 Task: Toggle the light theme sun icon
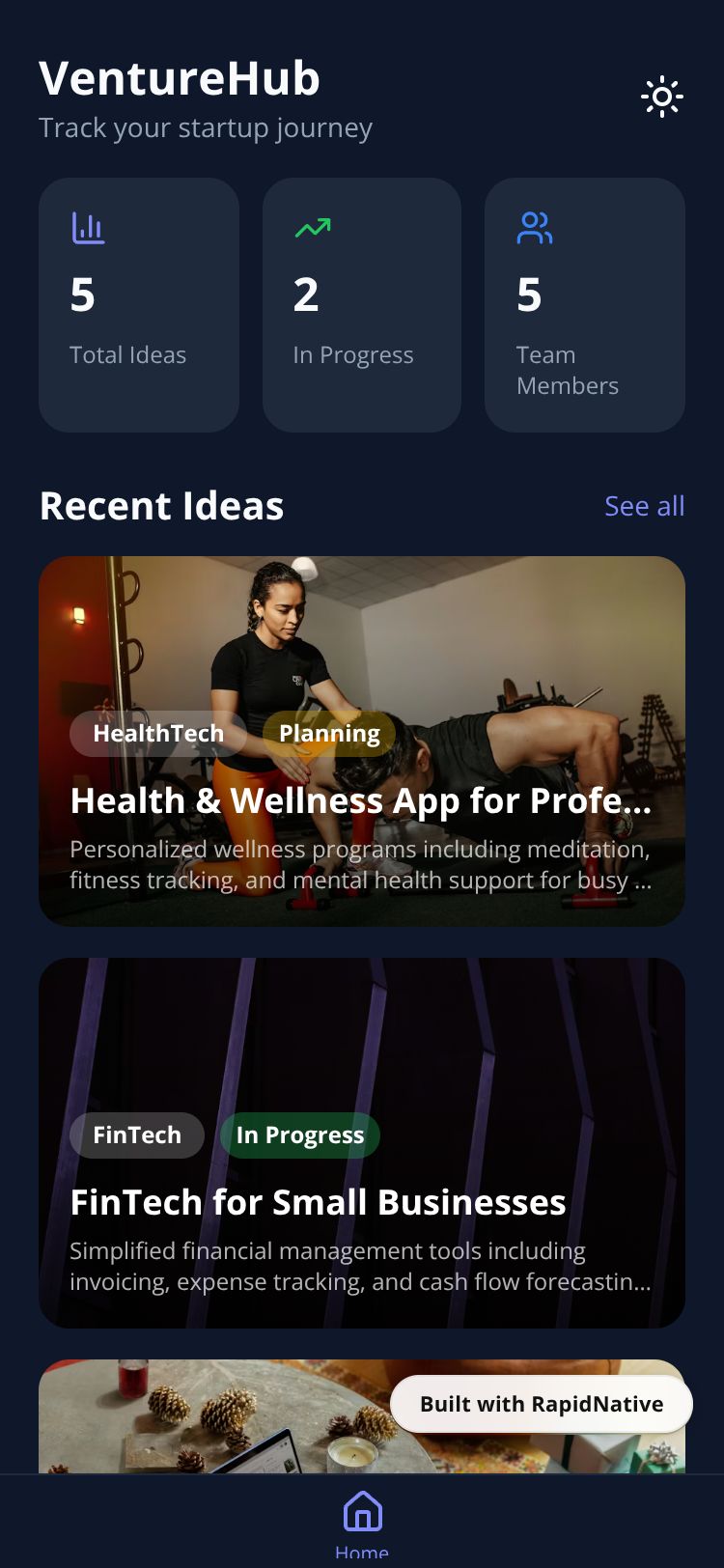[x=662, y=97]
